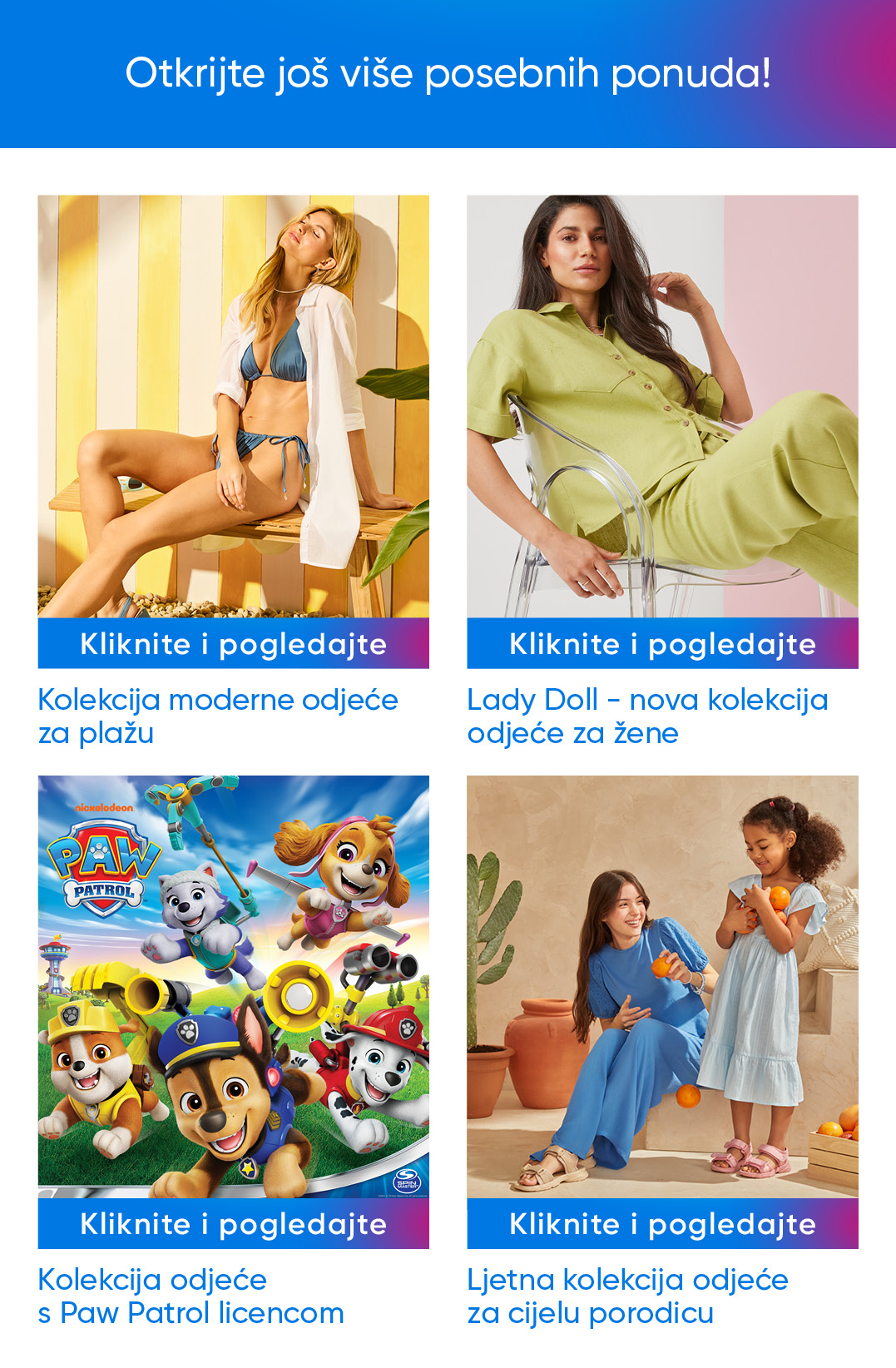Open the beach clothing collection tile
Screen dimensions: 896x1368
(233, 407)
